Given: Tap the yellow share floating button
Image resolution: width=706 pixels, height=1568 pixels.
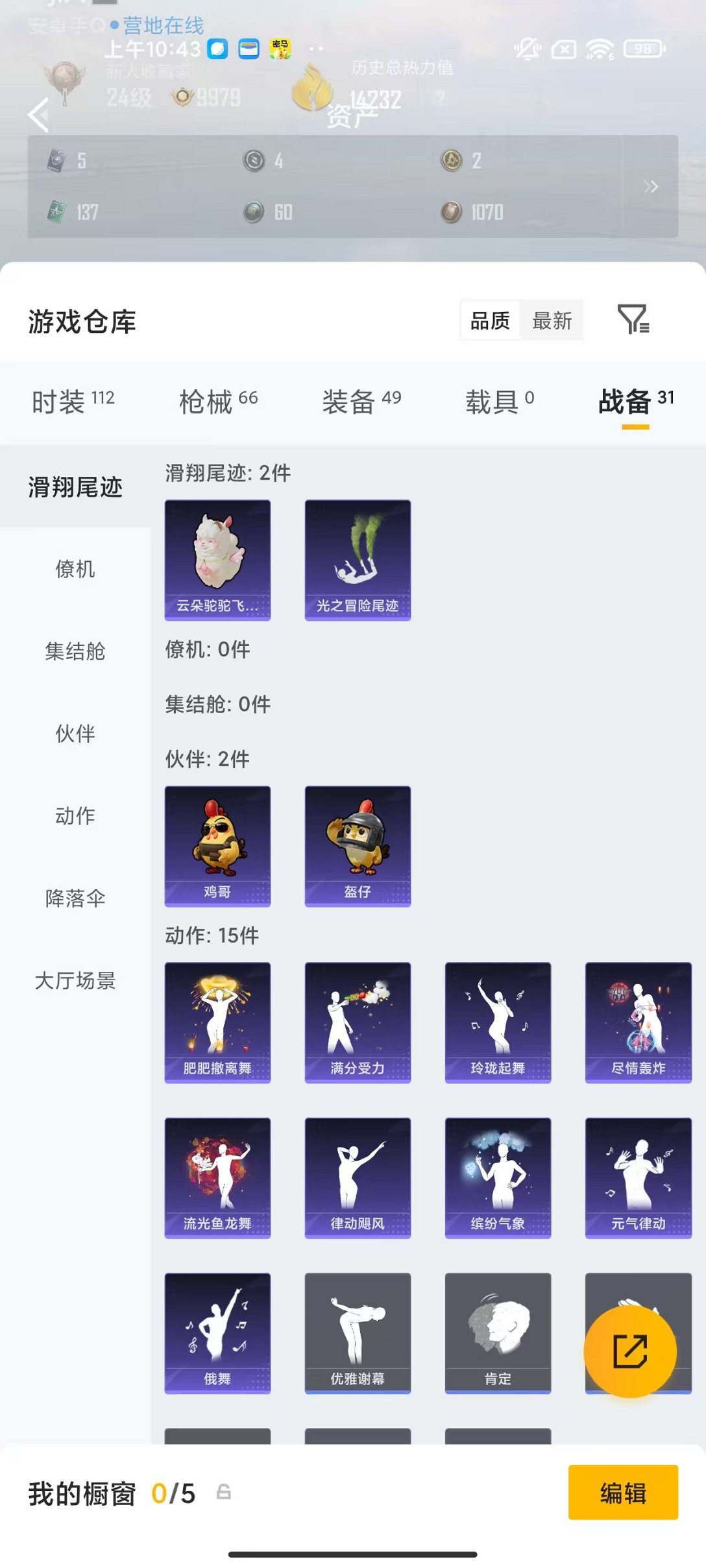Looking at the screenshot, I should coord(630,1352).
